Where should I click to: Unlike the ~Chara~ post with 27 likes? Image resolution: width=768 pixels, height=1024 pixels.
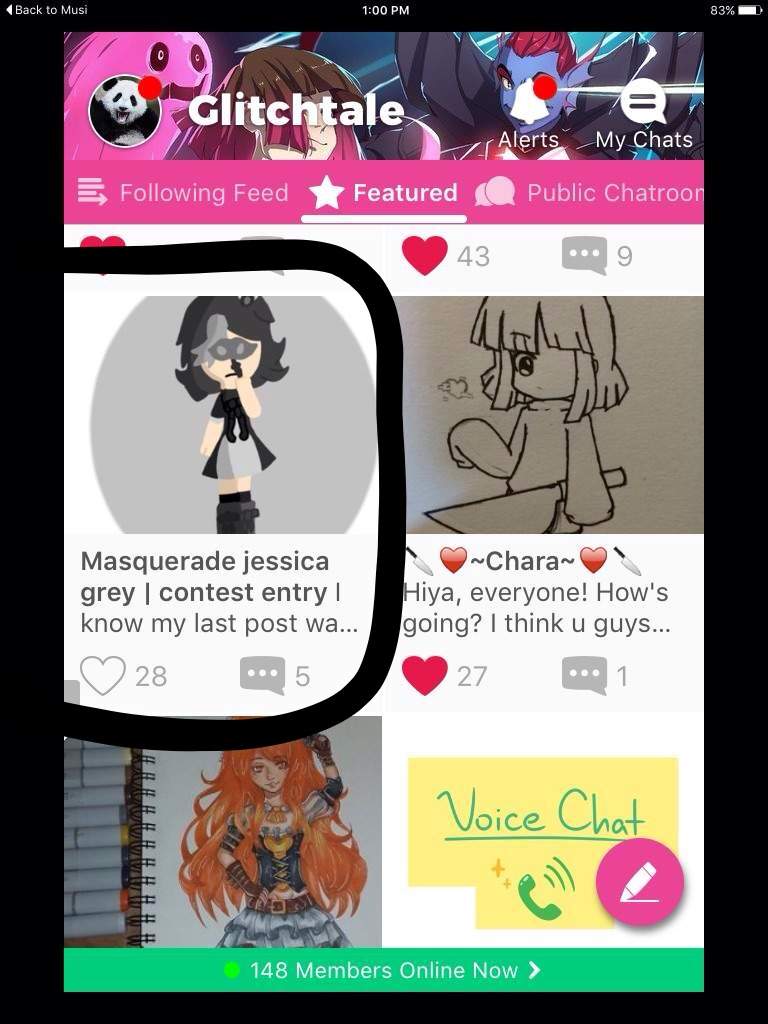(424, 676)
